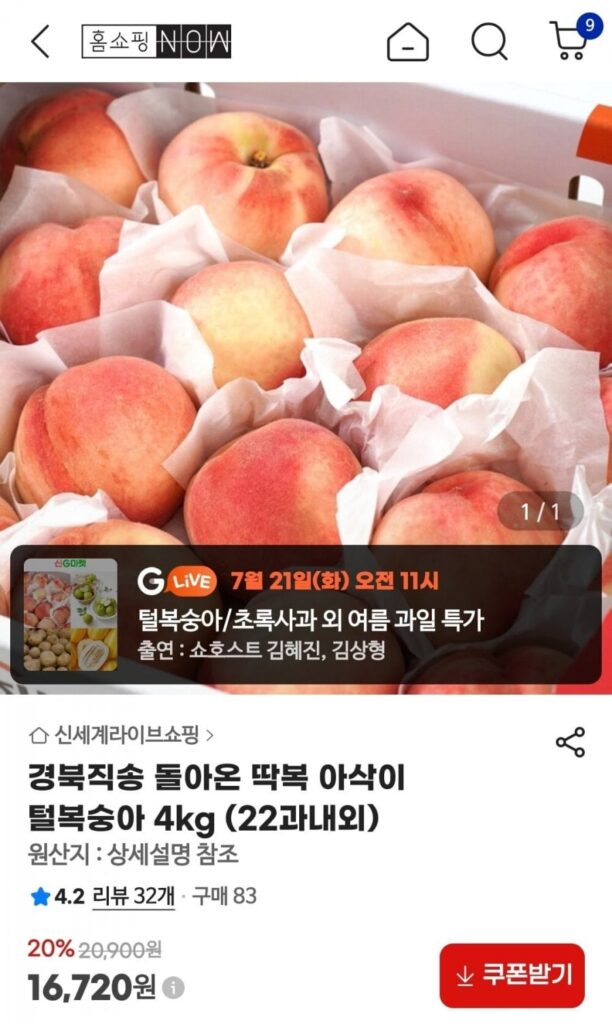Open the search magnifier

pyautogui.click(x=489, y=42)
